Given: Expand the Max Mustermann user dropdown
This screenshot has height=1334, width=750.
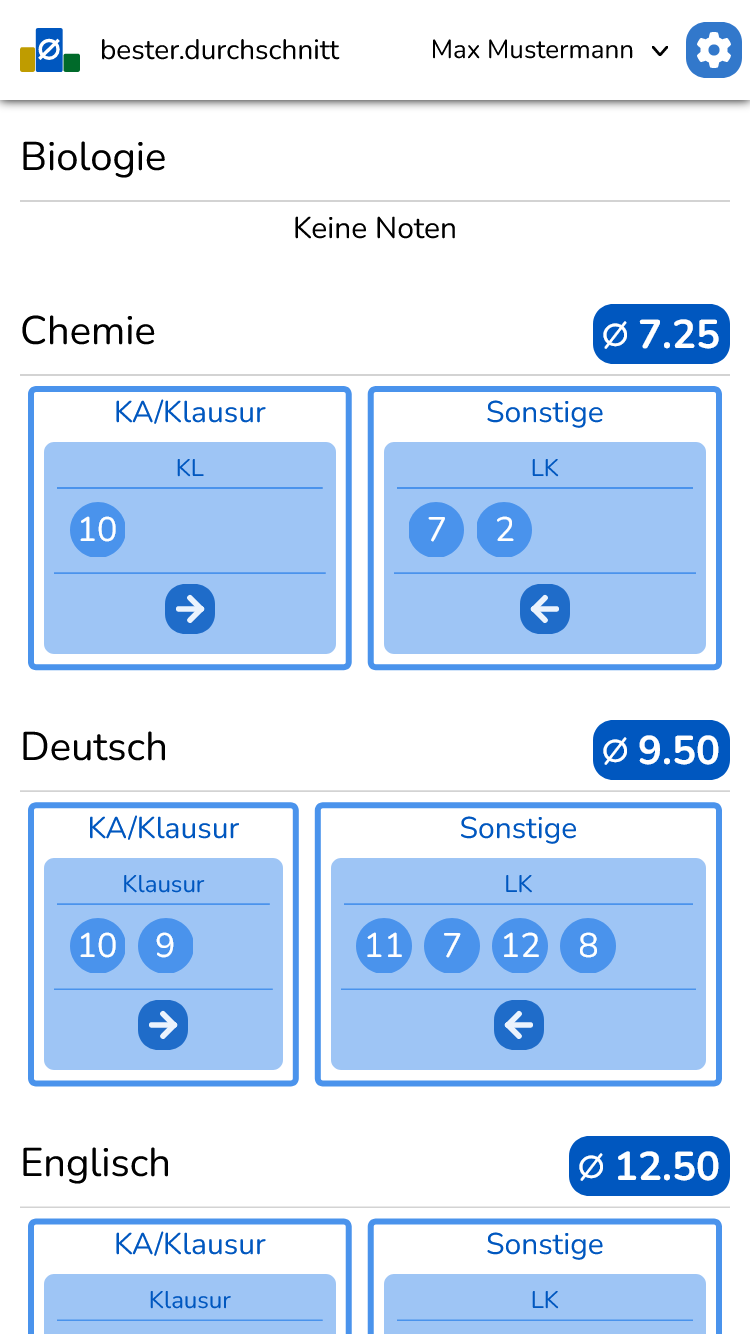Looking at the screenshot, I should coord(549,50).
